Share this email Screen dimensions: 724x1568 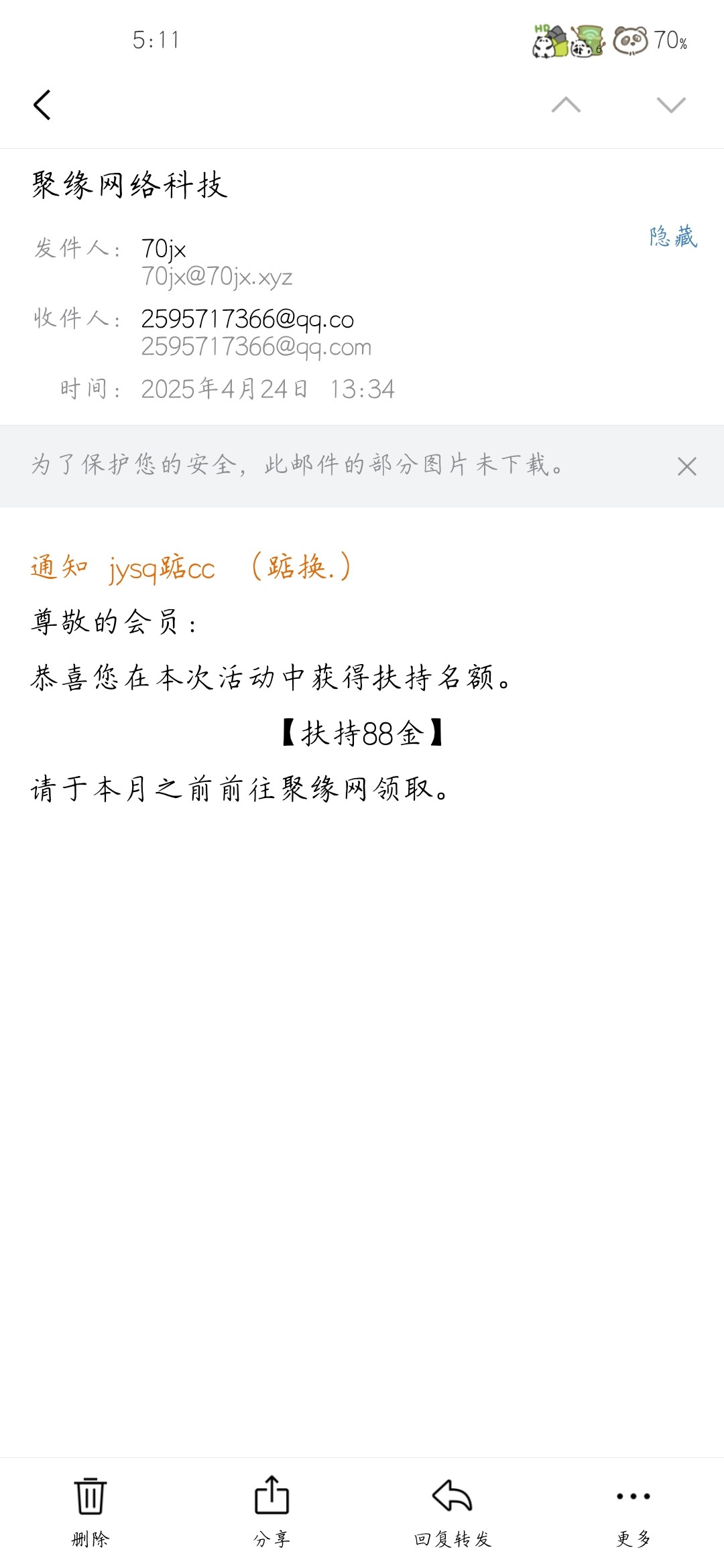pyautogui.click(x=271, y=1509)
